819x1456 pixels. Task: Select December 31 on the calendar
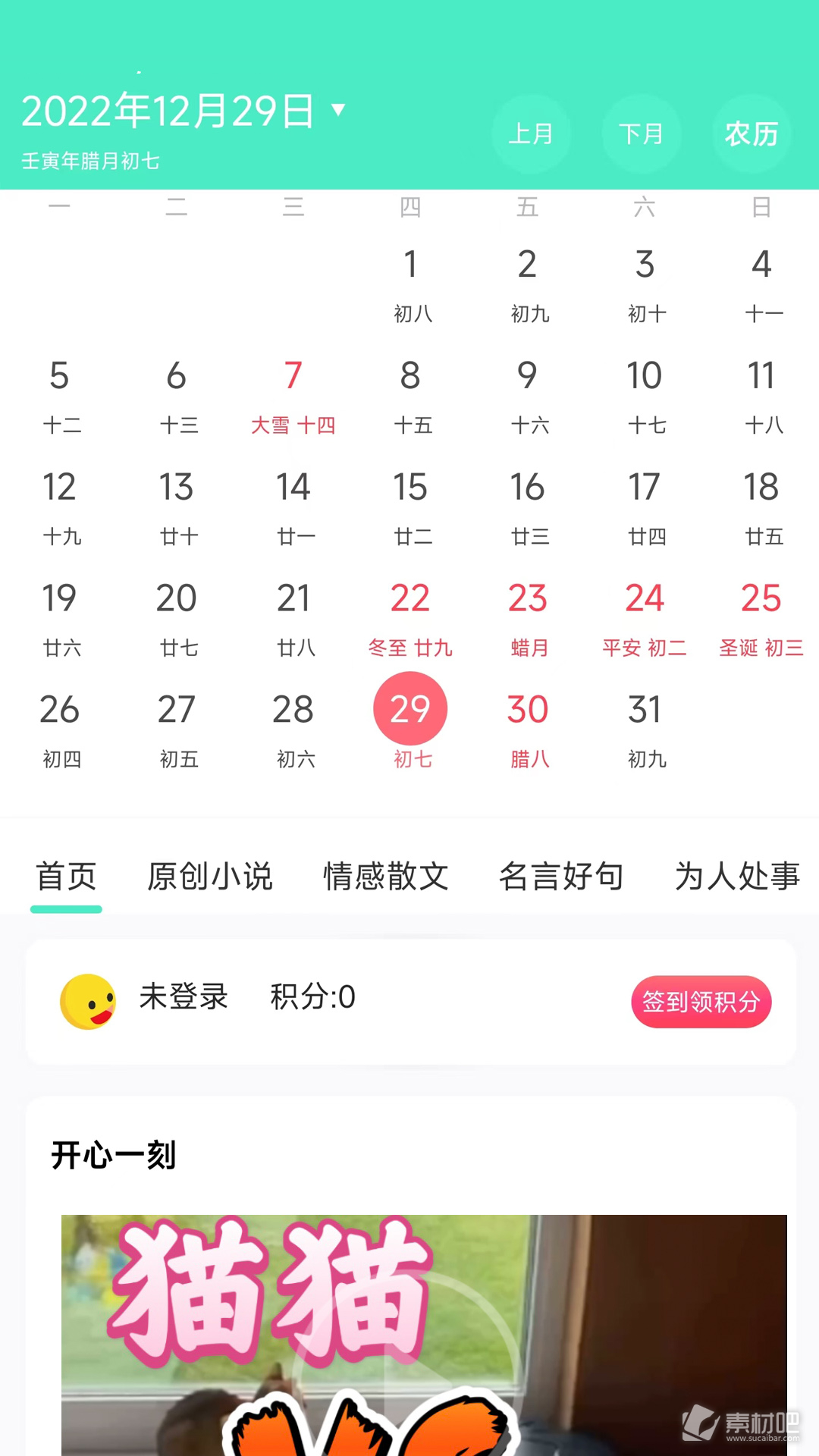(x=645, y=730)
